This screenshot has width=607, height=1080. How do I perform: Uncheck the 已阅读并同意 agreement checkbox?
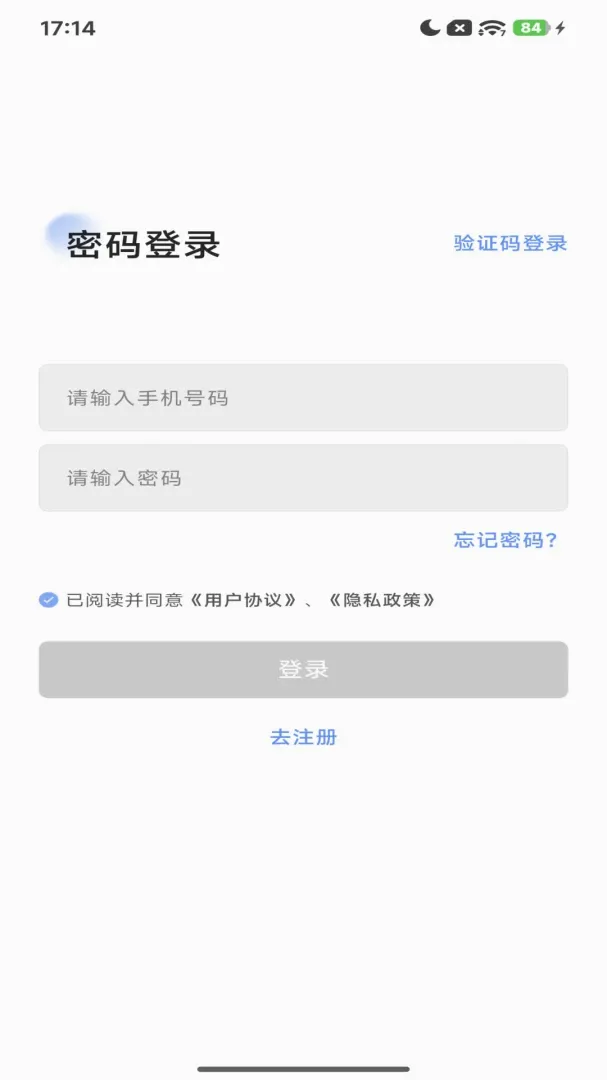click(48, 600)
